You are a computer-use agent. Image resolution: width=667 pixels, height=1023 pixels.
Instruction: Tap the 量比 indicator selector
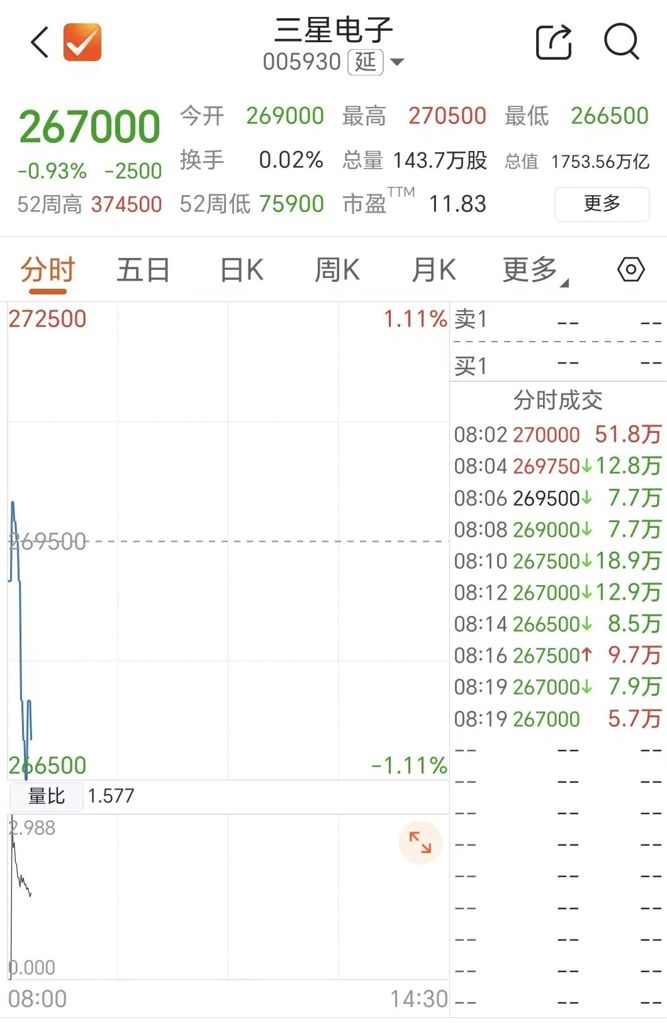pyautogui.click(x=46, y=796)
